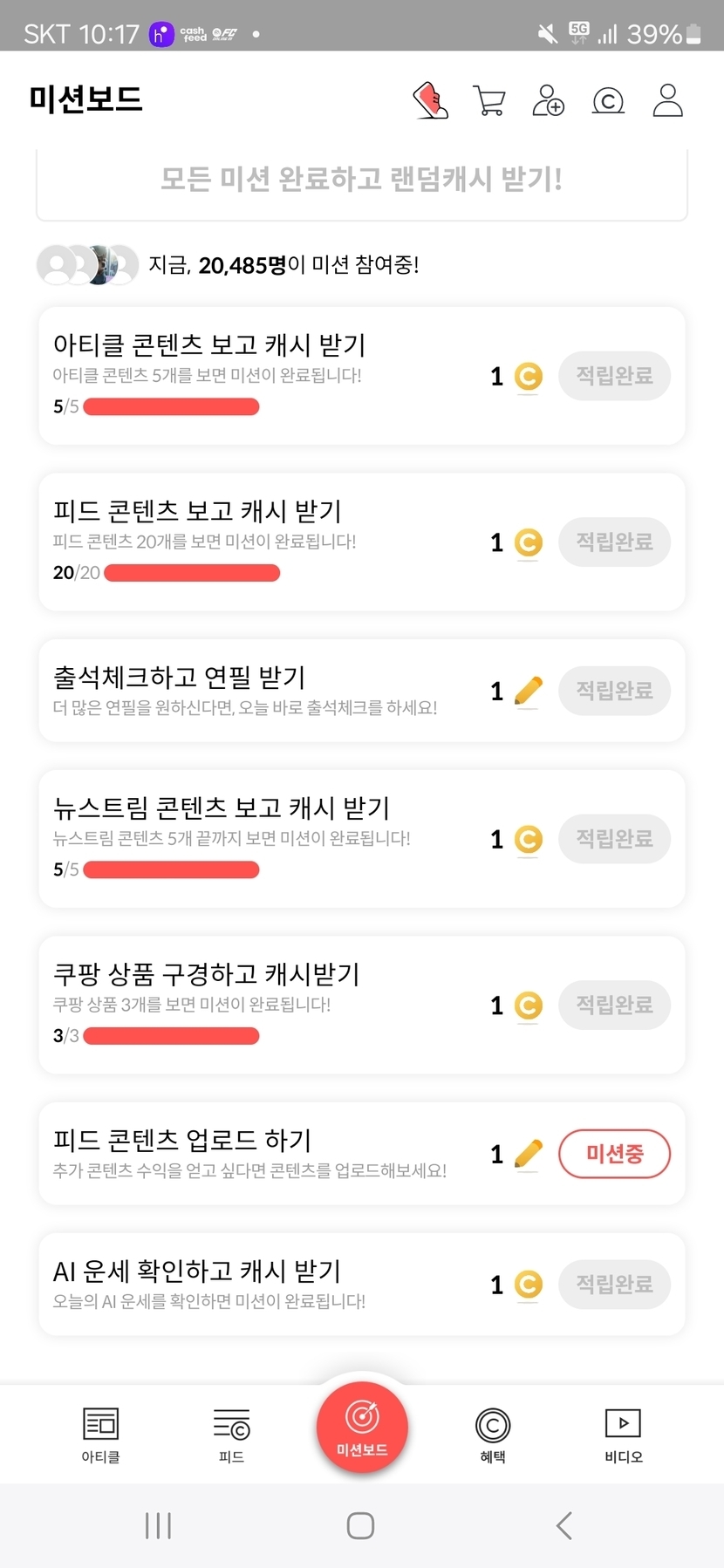The width and height of the screenshot is (724, 1568).
Task: Open the cash coin icon in header
Action: 608,101
